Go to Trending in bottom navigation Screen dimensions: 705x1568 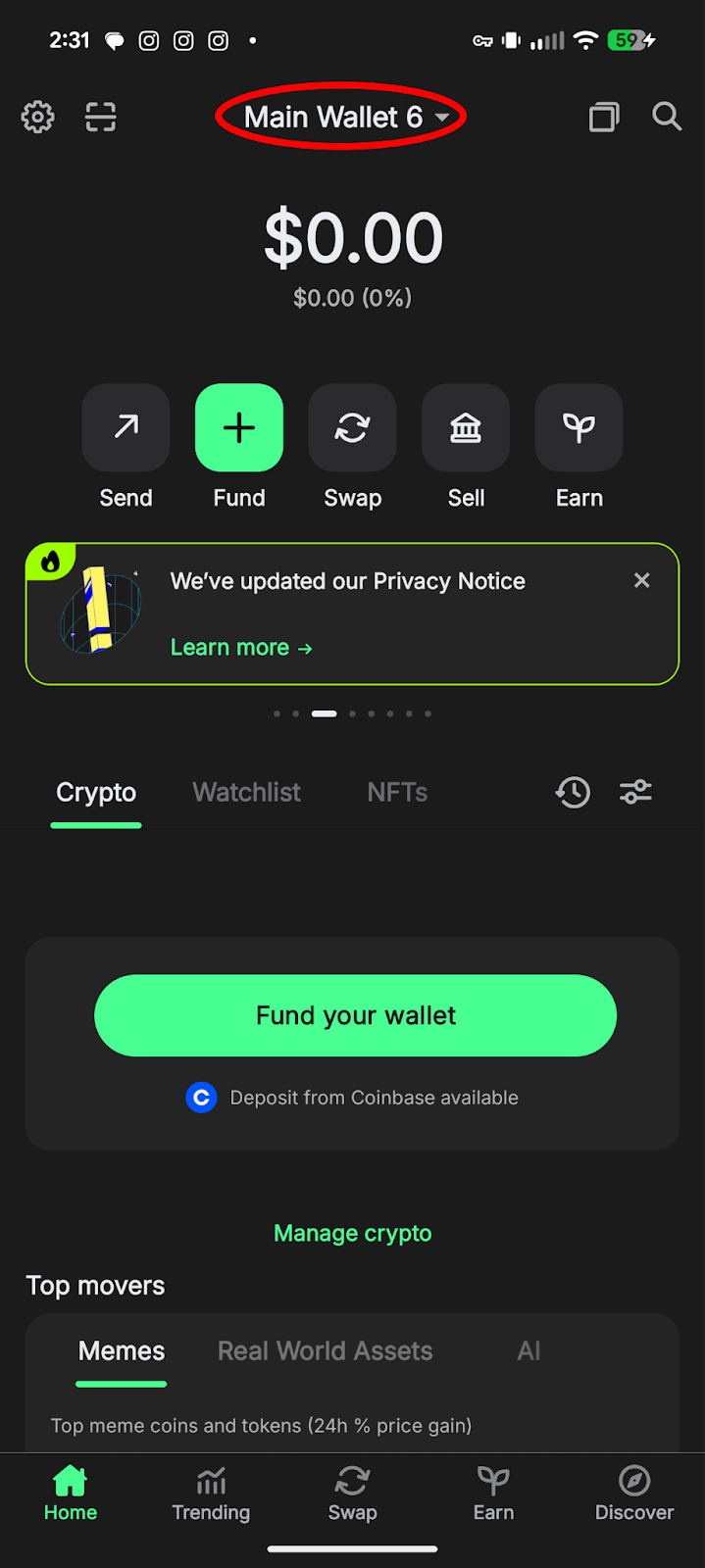tap(211, 1494)
